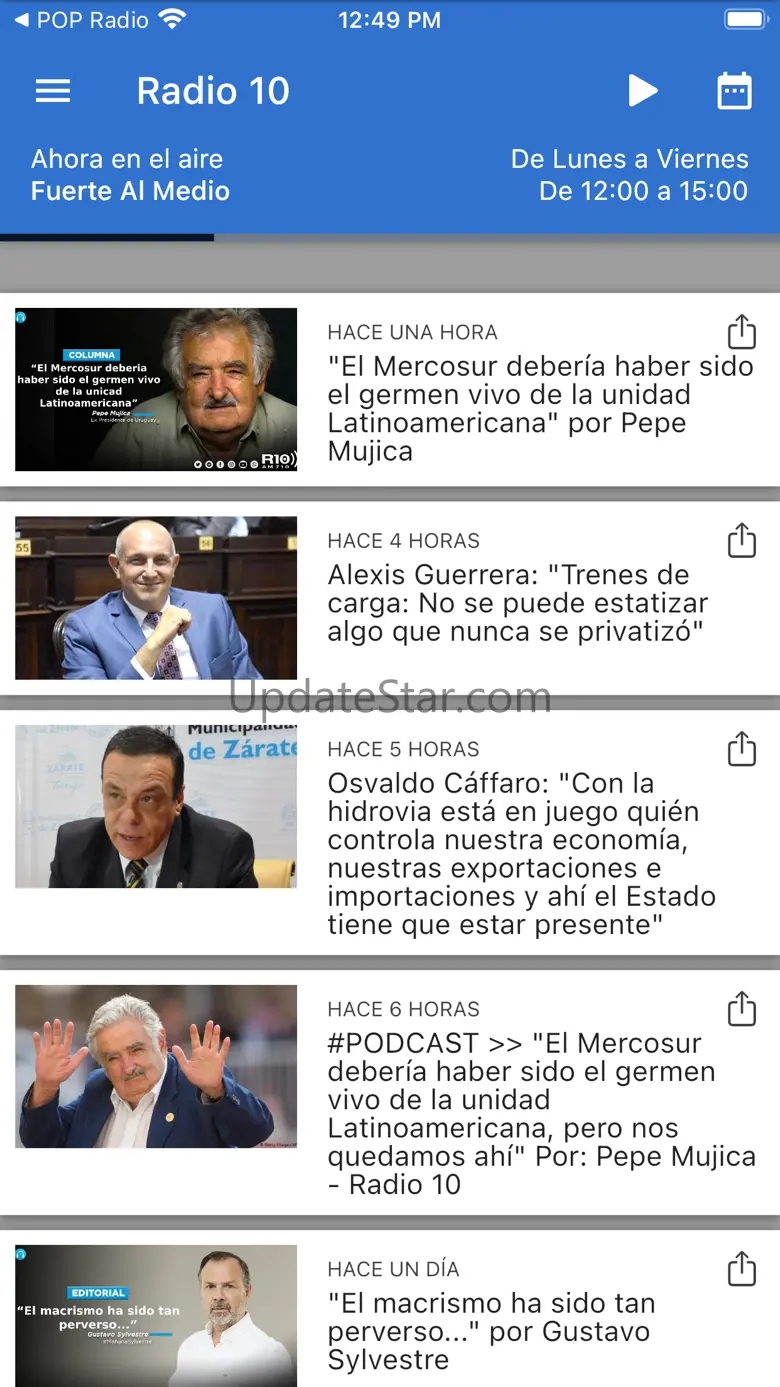Open Osvaldo Cáffaro's hidrovia article
Viewport: 780px width, 1387px height.
pos(521,853)
